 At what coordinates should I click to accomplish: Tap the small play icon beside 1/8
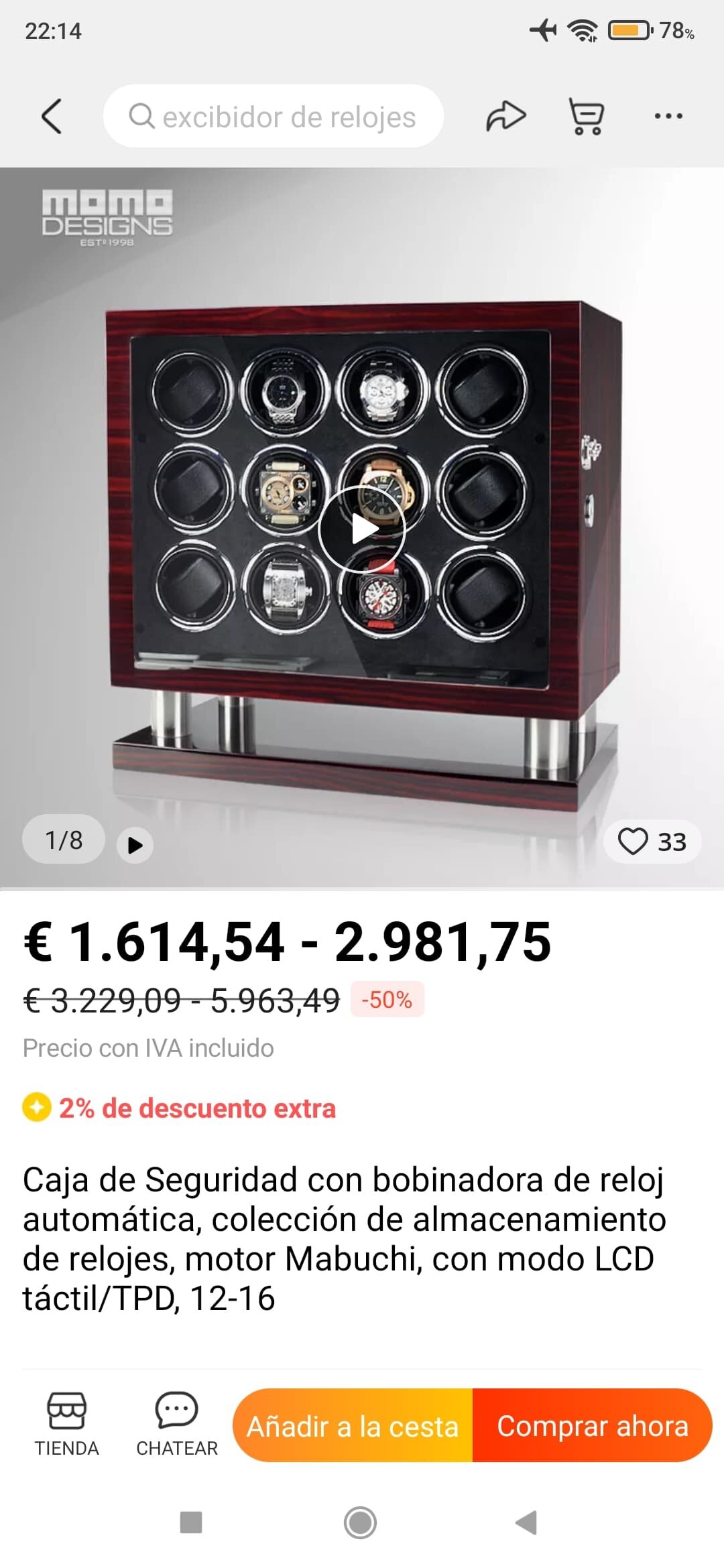[135, 845]
